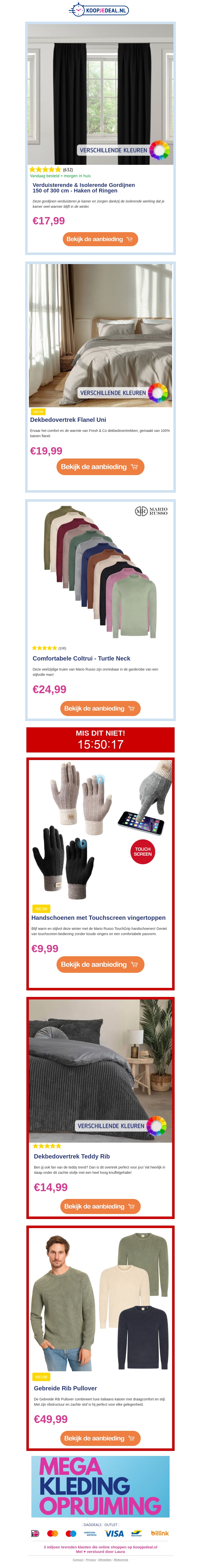Viewport: 201px width, 1568px height.
Task: Open the OUTLET link
Action: click(x=111, y=1525)
